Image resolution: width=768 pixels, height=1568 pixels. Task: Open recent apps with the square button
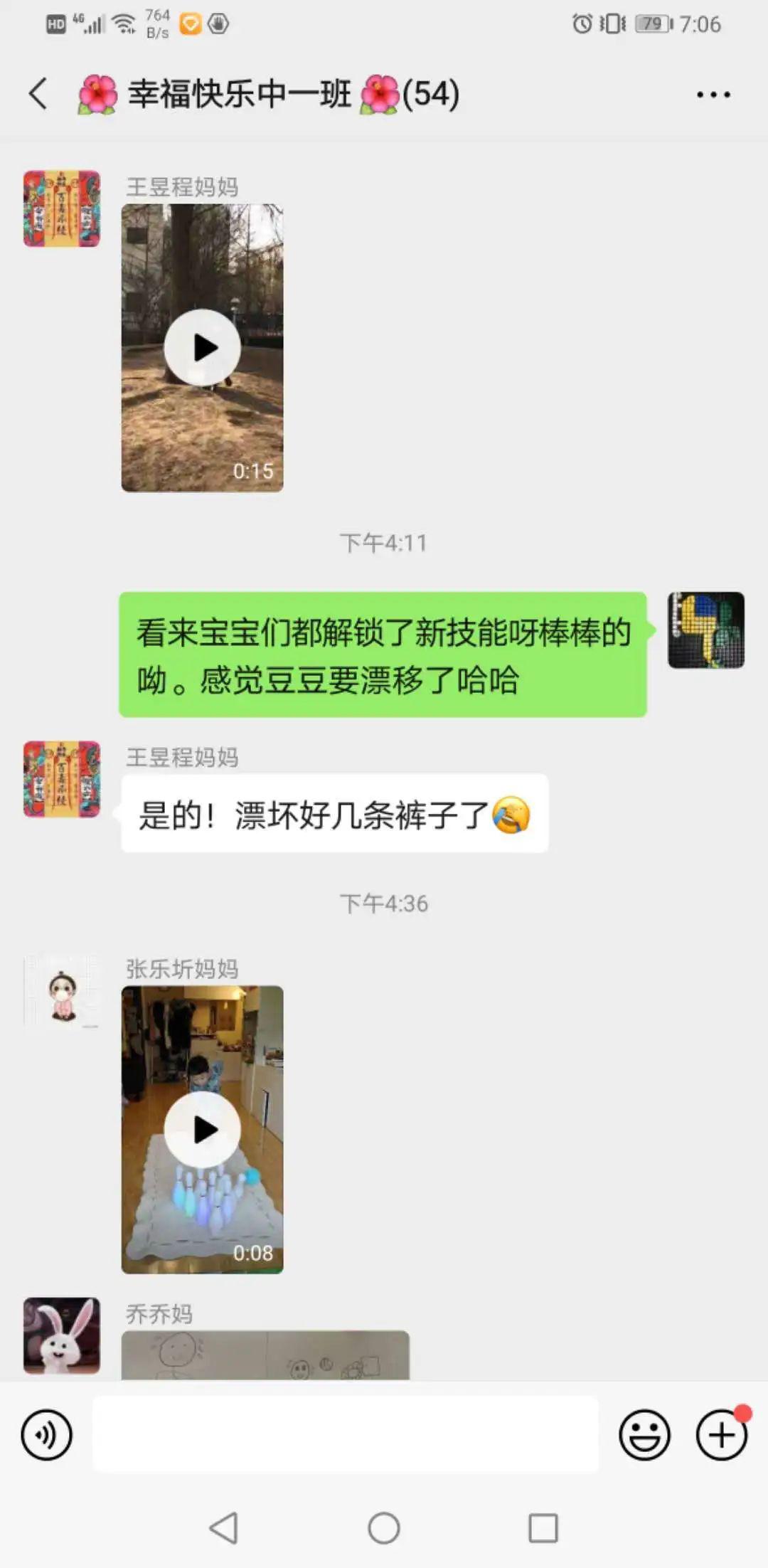[543, 1527]
